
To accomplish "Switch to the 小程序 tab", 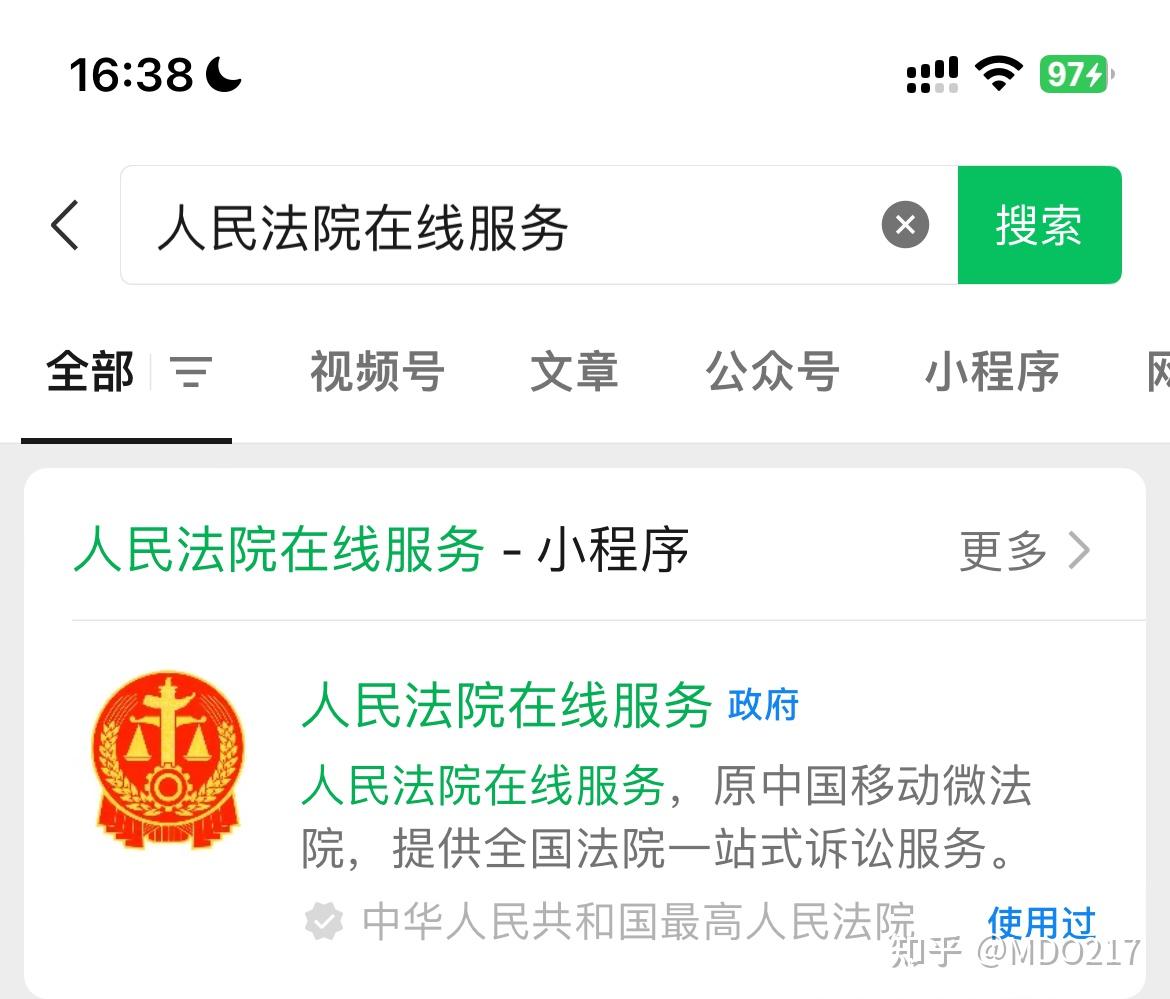I will coord(991,372).
